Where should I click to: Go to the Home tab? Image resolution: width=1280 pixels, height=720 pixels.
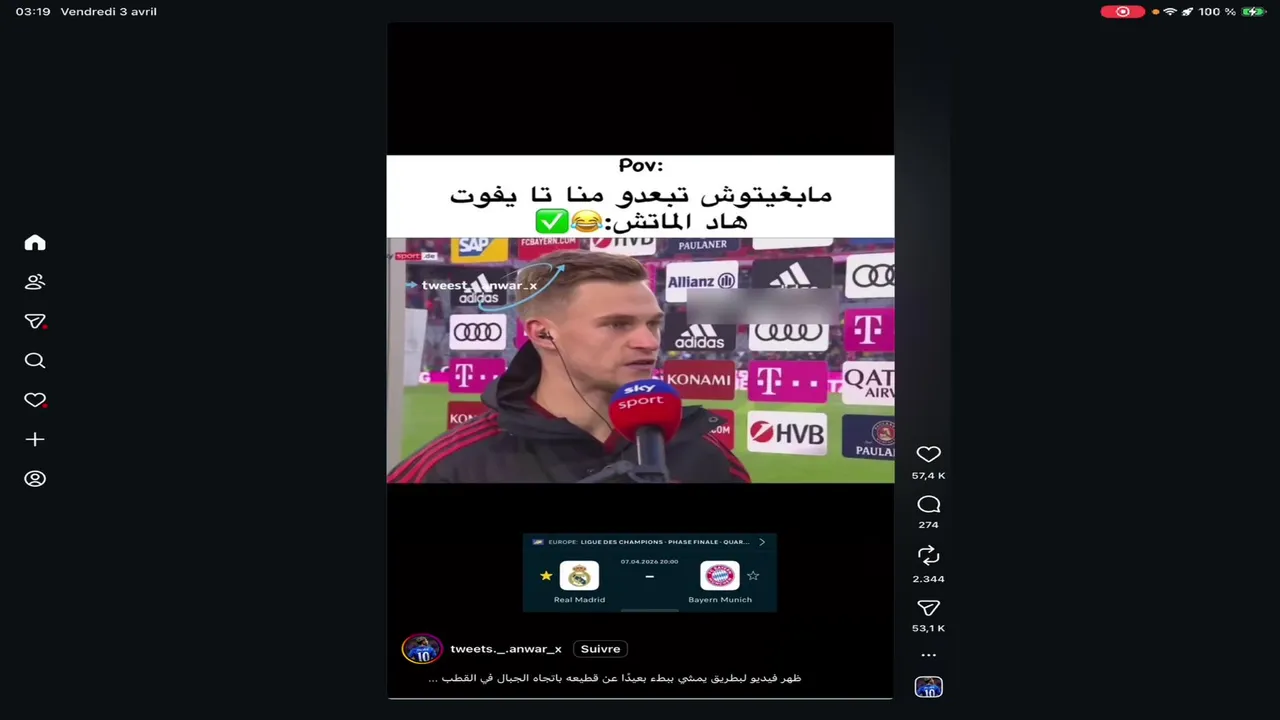pos(35,243)
